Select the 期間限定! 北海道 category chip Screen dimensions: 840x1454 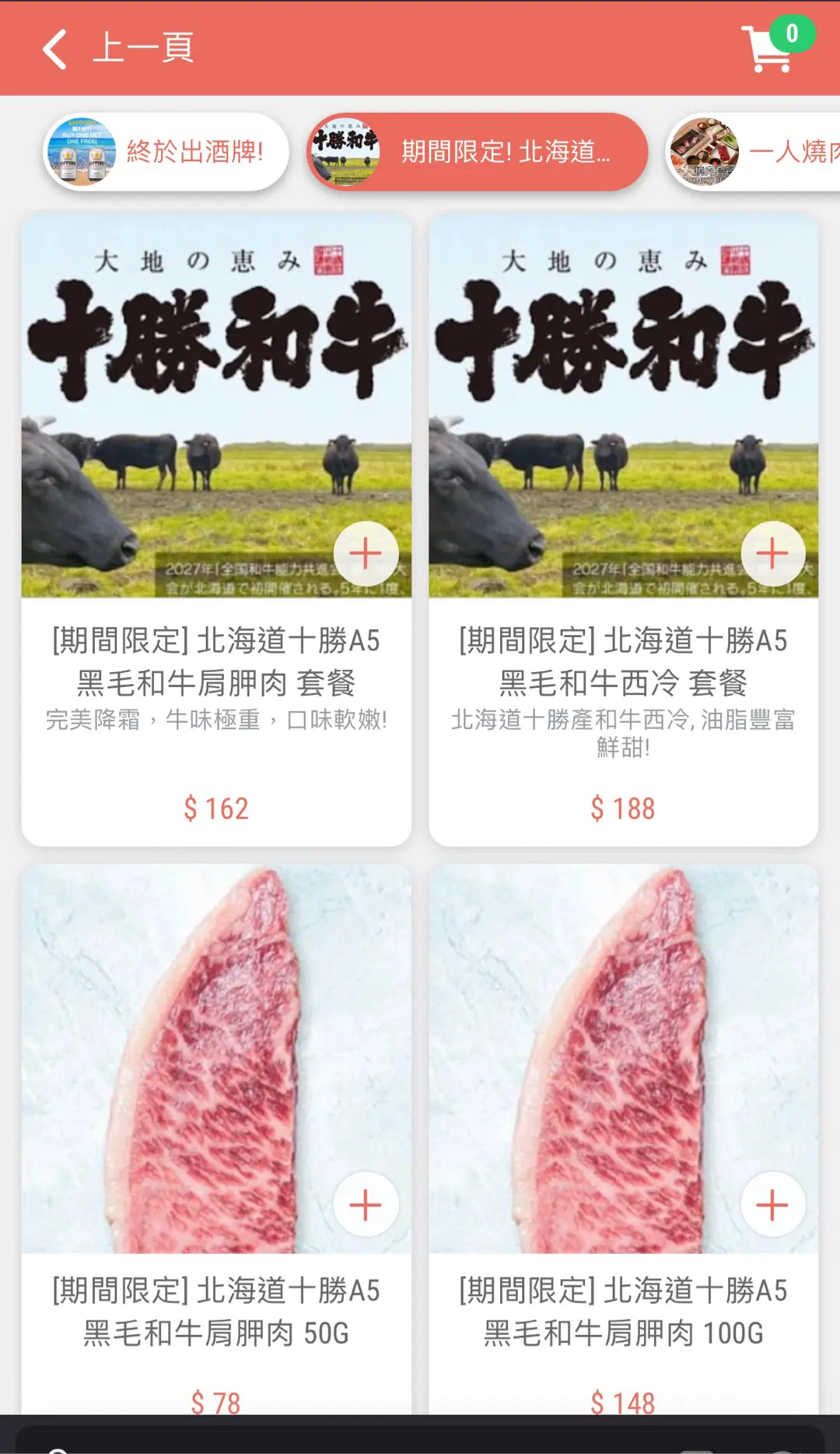477,152
